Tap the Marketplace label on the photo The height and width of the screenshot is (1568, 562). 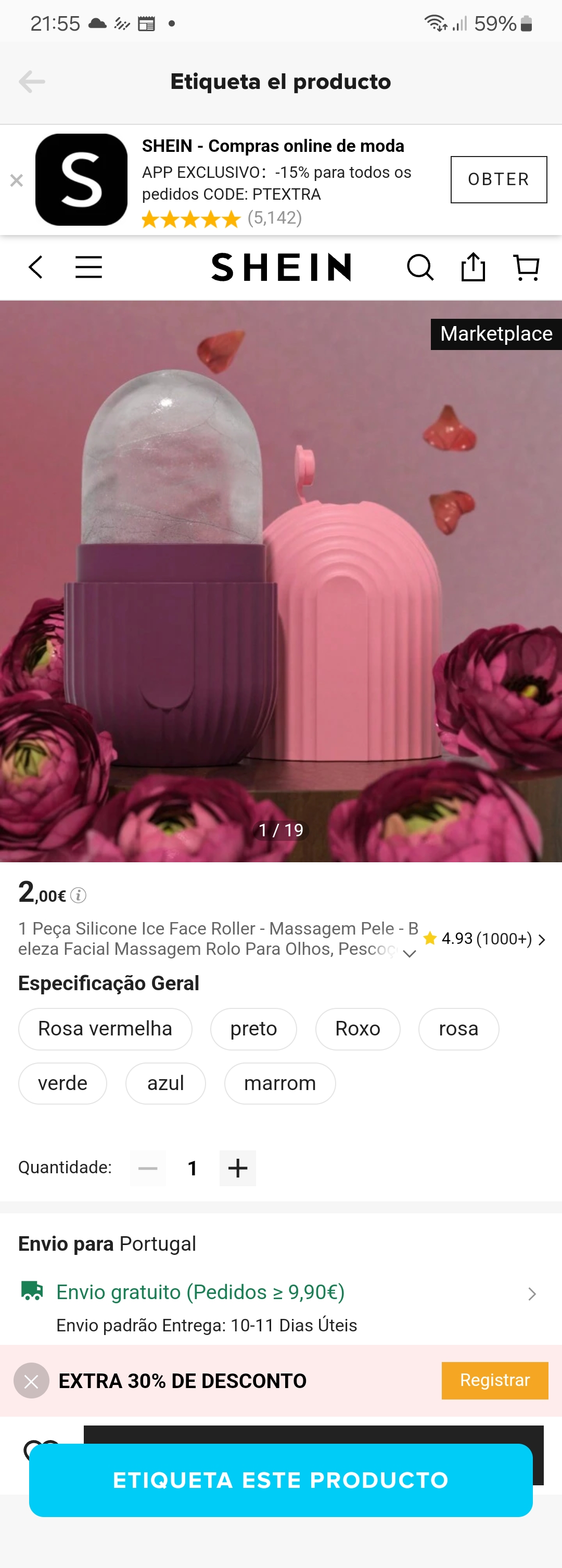[x=495, y=333]
